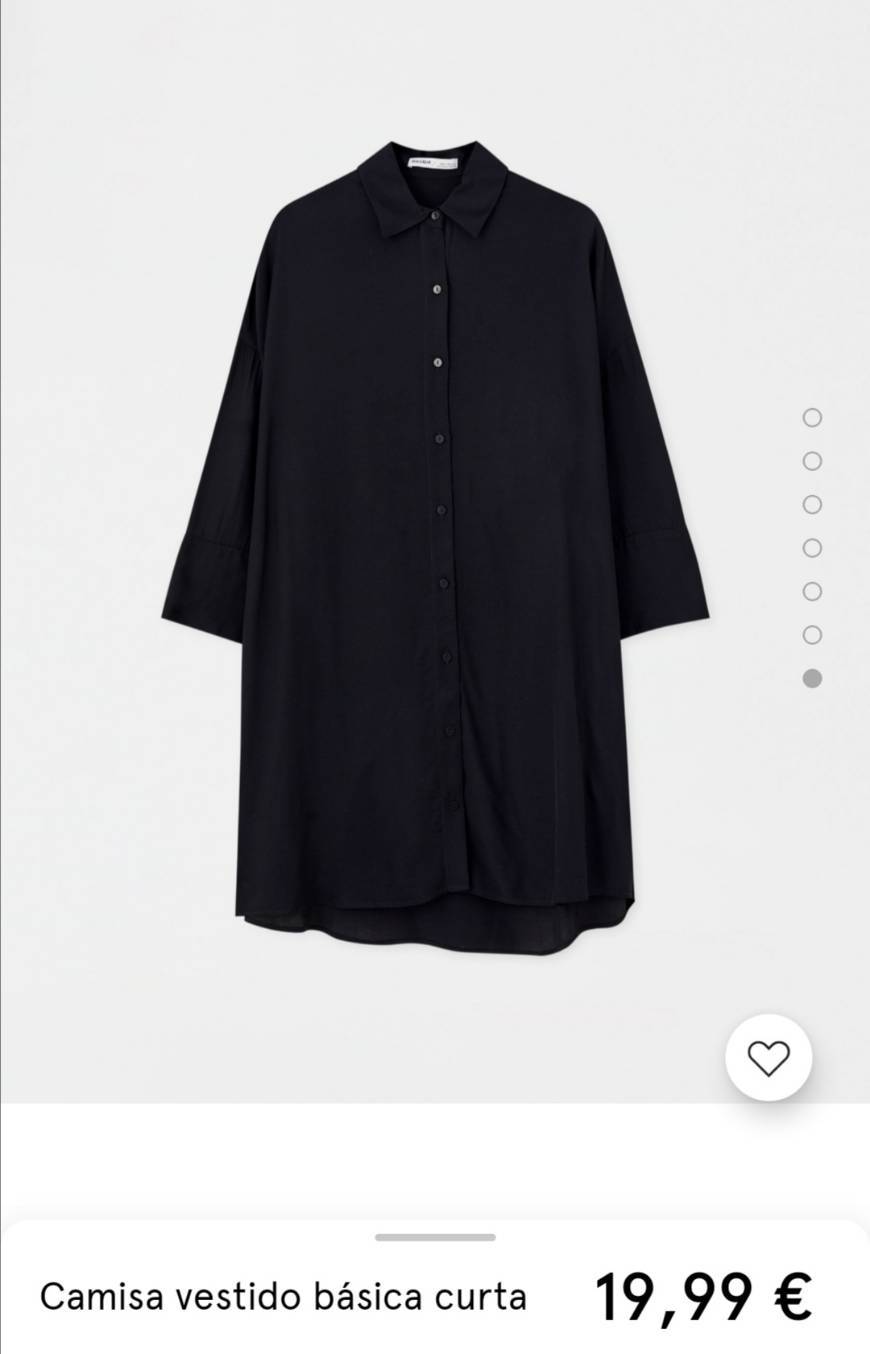
Task: Tap the drag handle above the product info sheet
Action: [x=434, y=1237]
